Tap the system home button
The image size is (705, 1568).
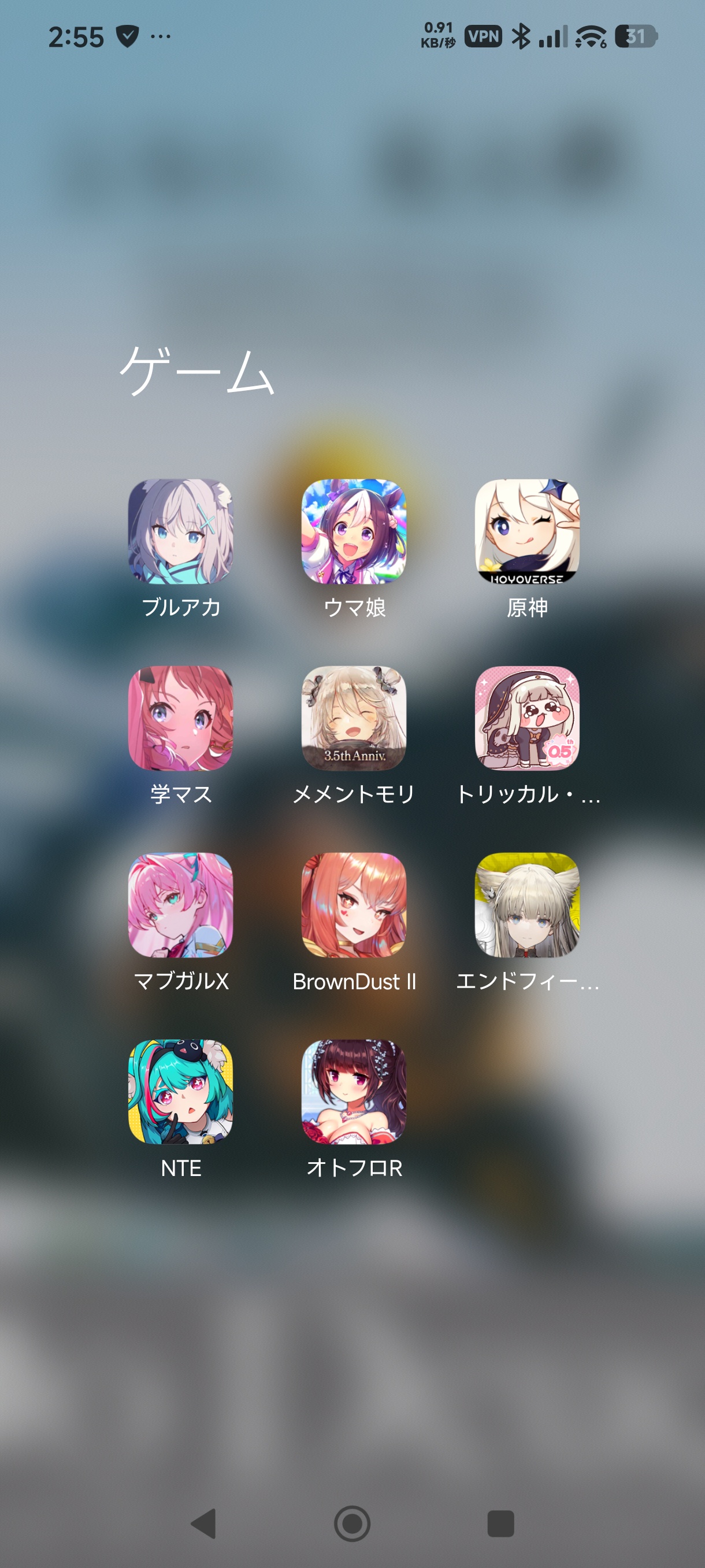tap(352, 1523)
